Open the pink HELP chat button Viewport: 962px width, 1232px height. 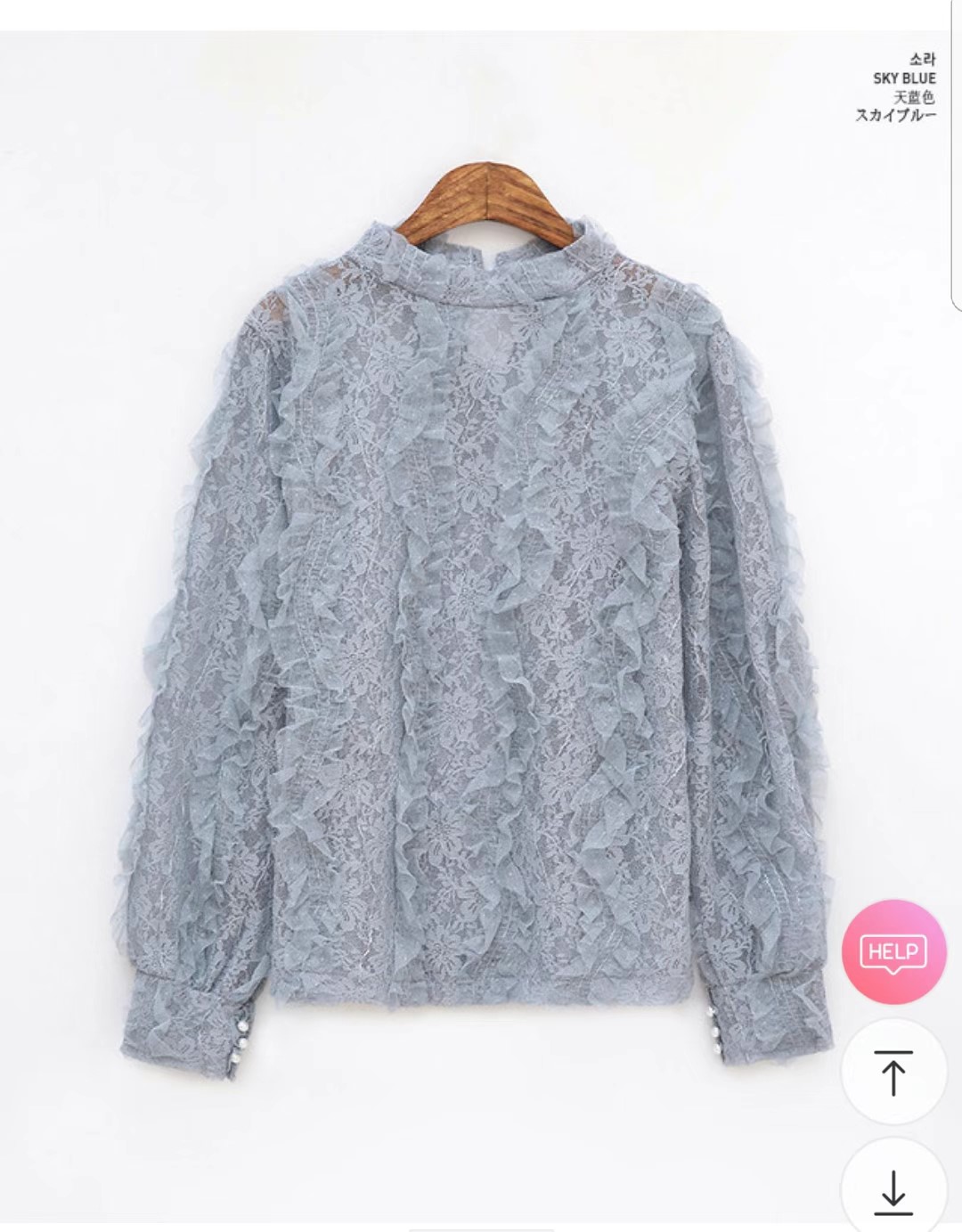point(893,951)
